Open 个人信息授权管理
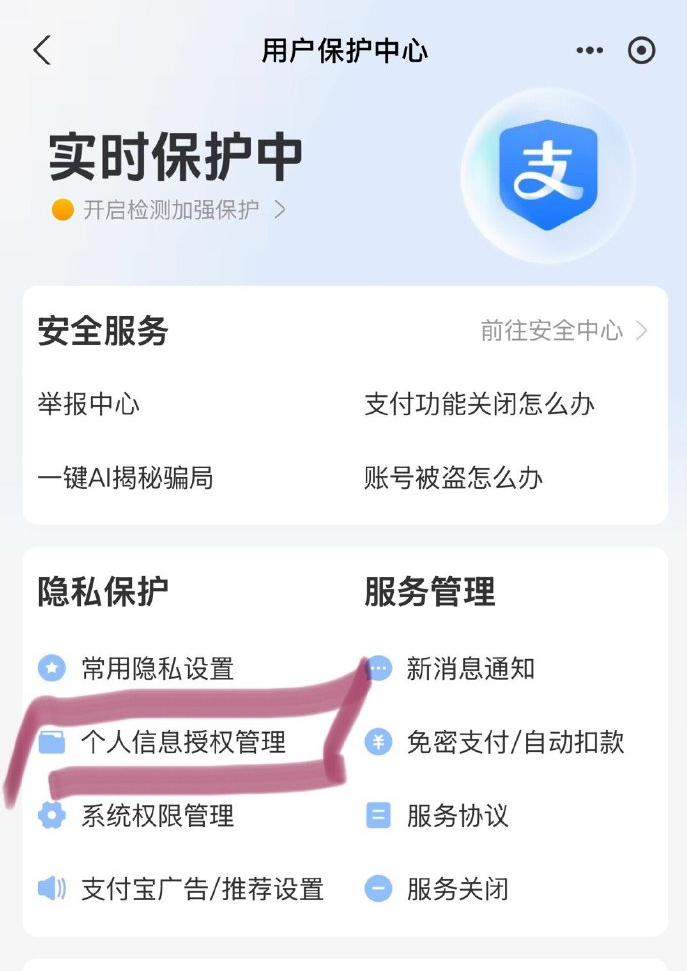Image resolution: width=687 pixels, height=971 pixels. pos(183,742)
